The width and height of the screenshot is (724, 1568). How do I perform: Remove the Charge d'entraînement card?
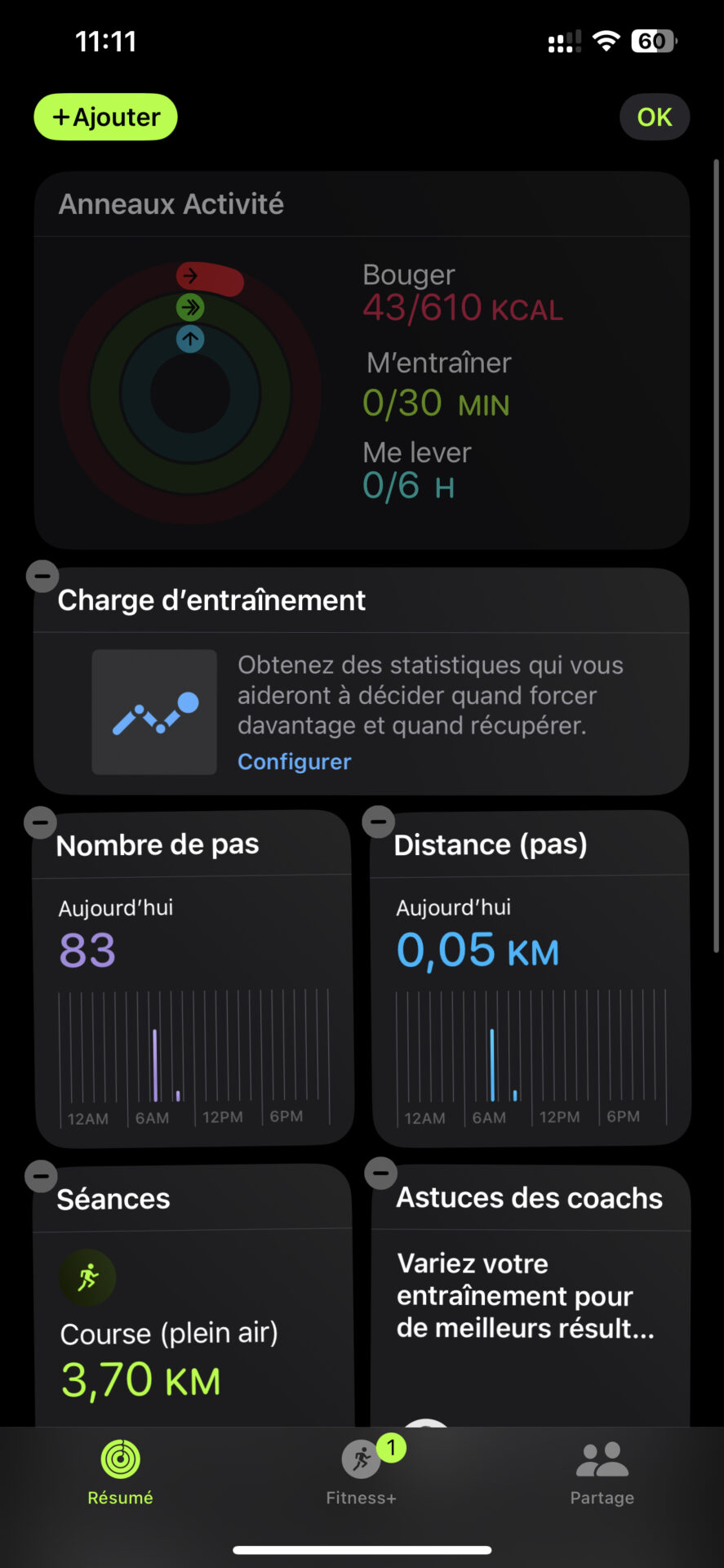[42, 577]
